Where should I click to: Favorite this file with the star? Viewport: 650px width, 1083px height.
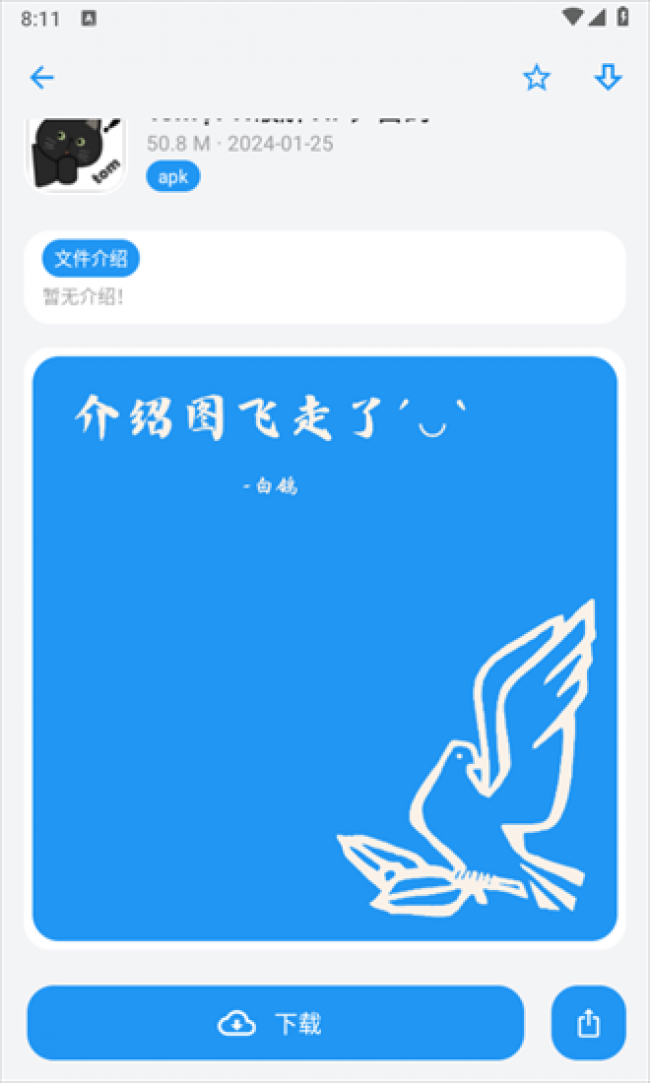[537, 78]
